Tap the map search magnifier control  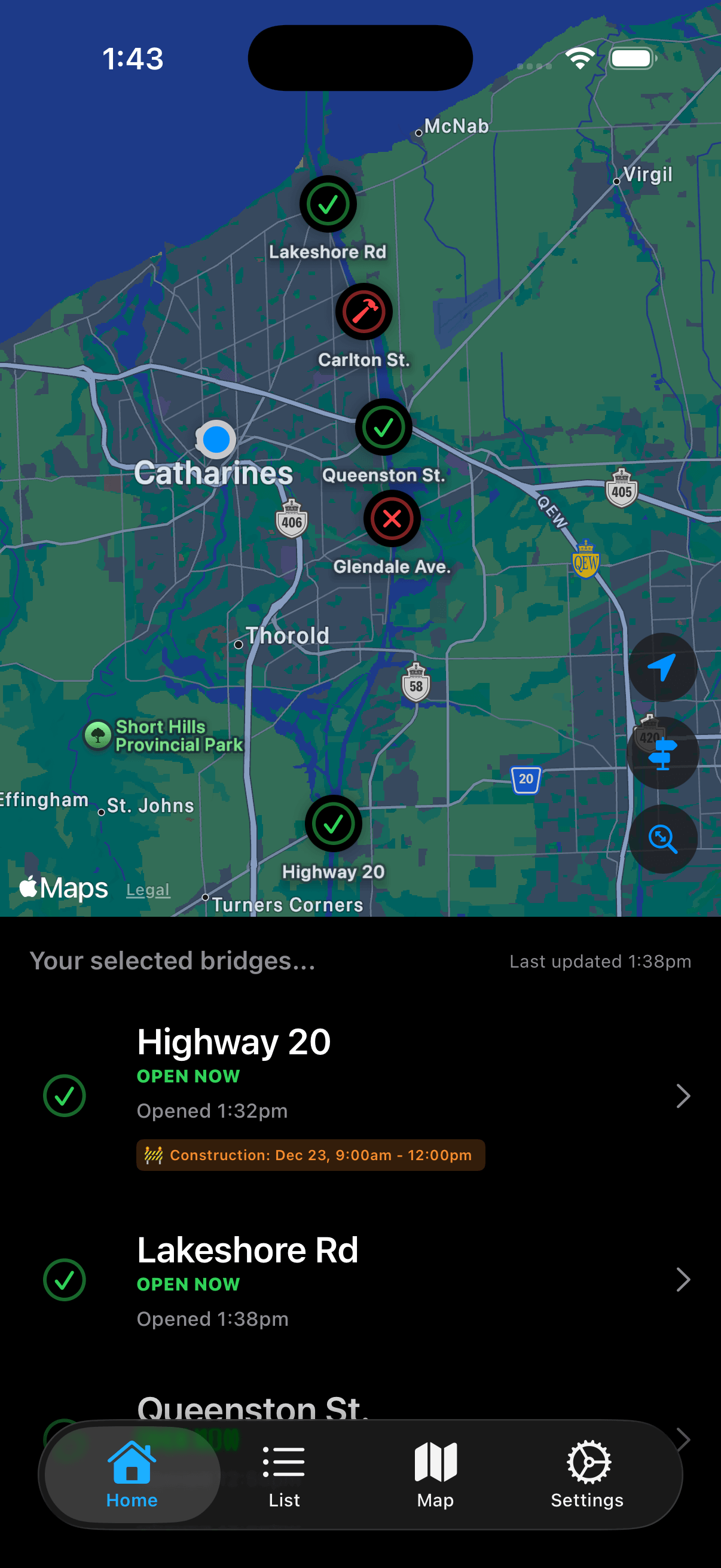pos(662,838)
